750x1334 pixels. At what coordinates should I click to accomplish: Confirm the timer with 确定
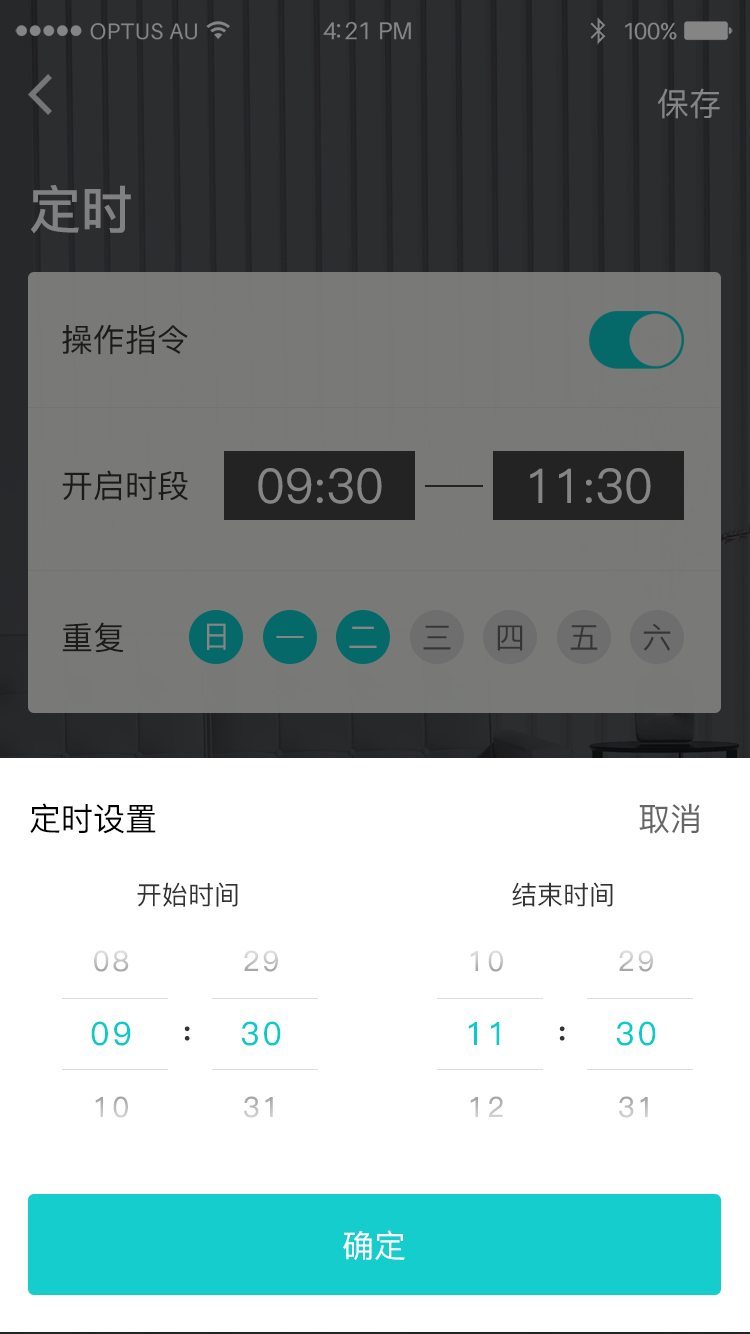click(374, 1244)
